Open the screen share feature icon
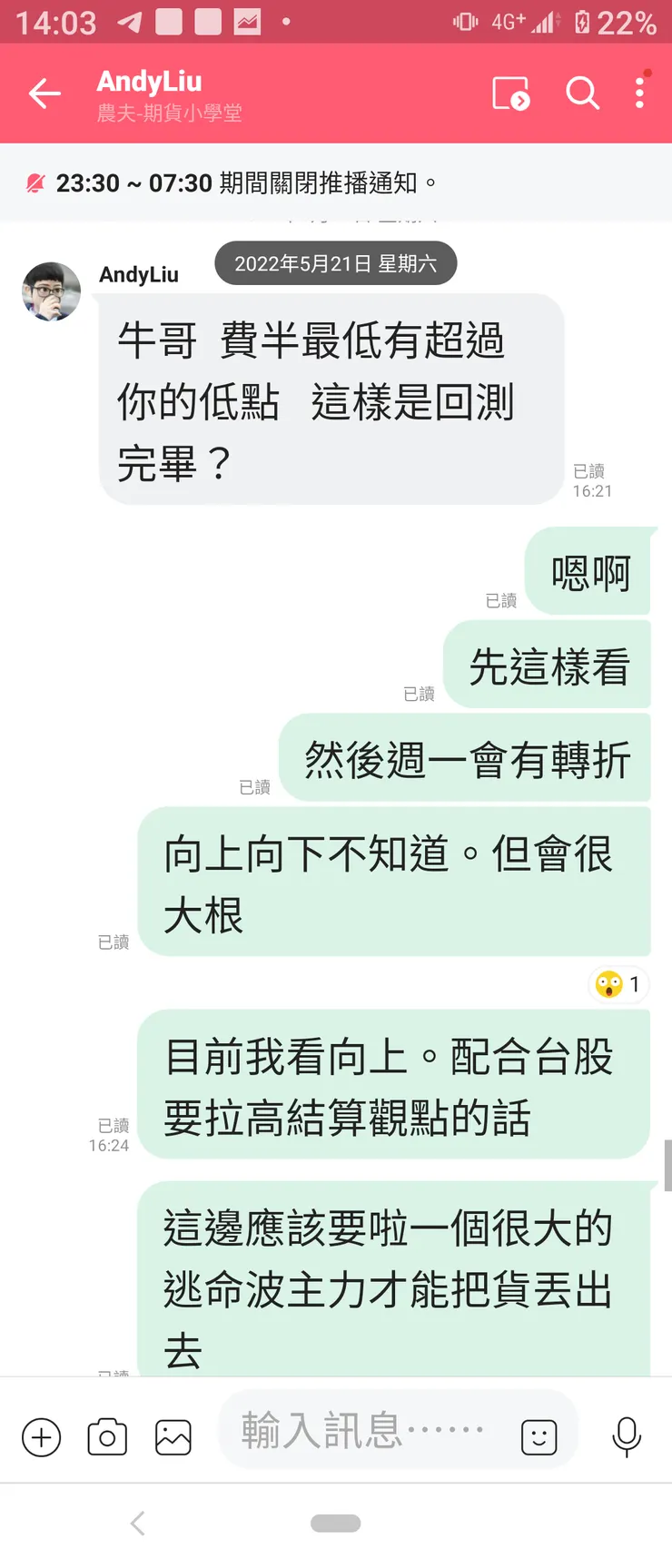This screenshot has width=672, height=1568. pyautogui.click(x=511, y=94)
